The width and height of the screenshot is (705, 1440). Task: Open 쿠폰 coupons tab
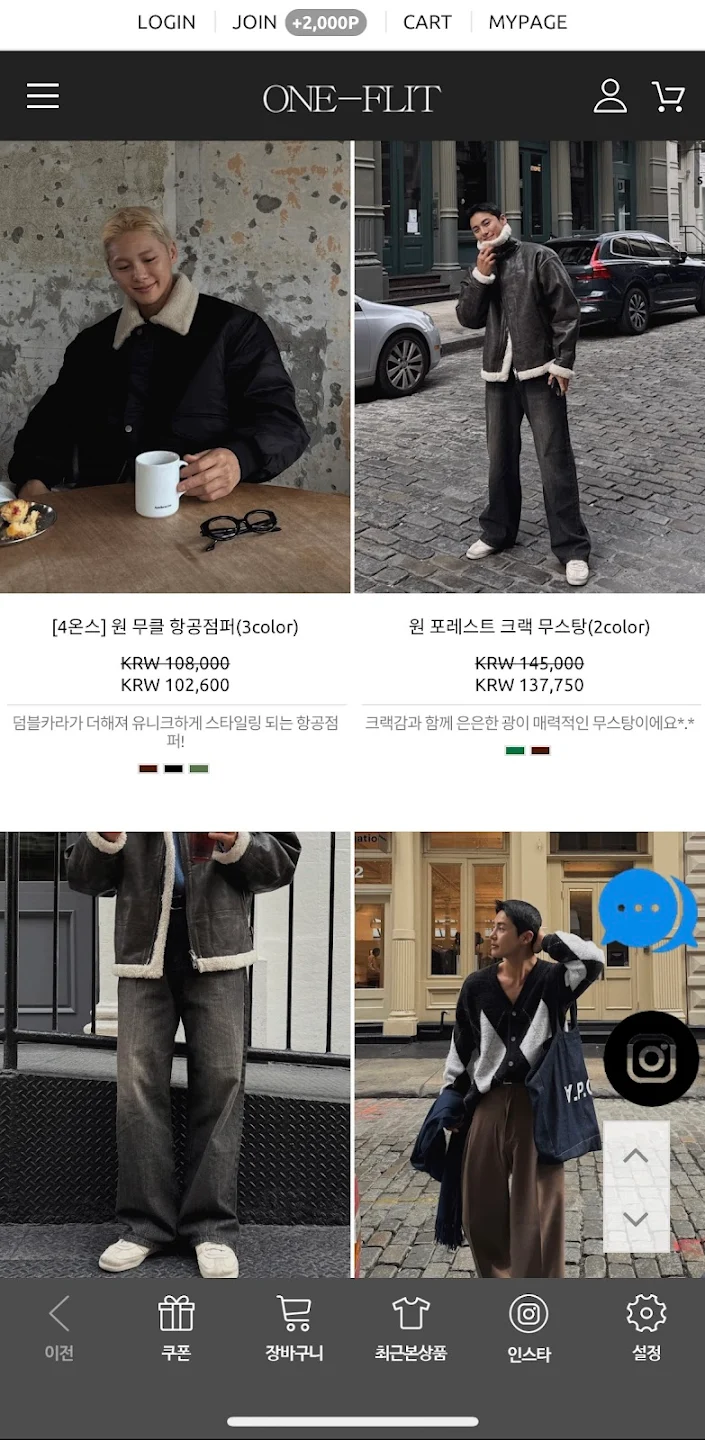pyautogui.click(x=176, y=1328)
